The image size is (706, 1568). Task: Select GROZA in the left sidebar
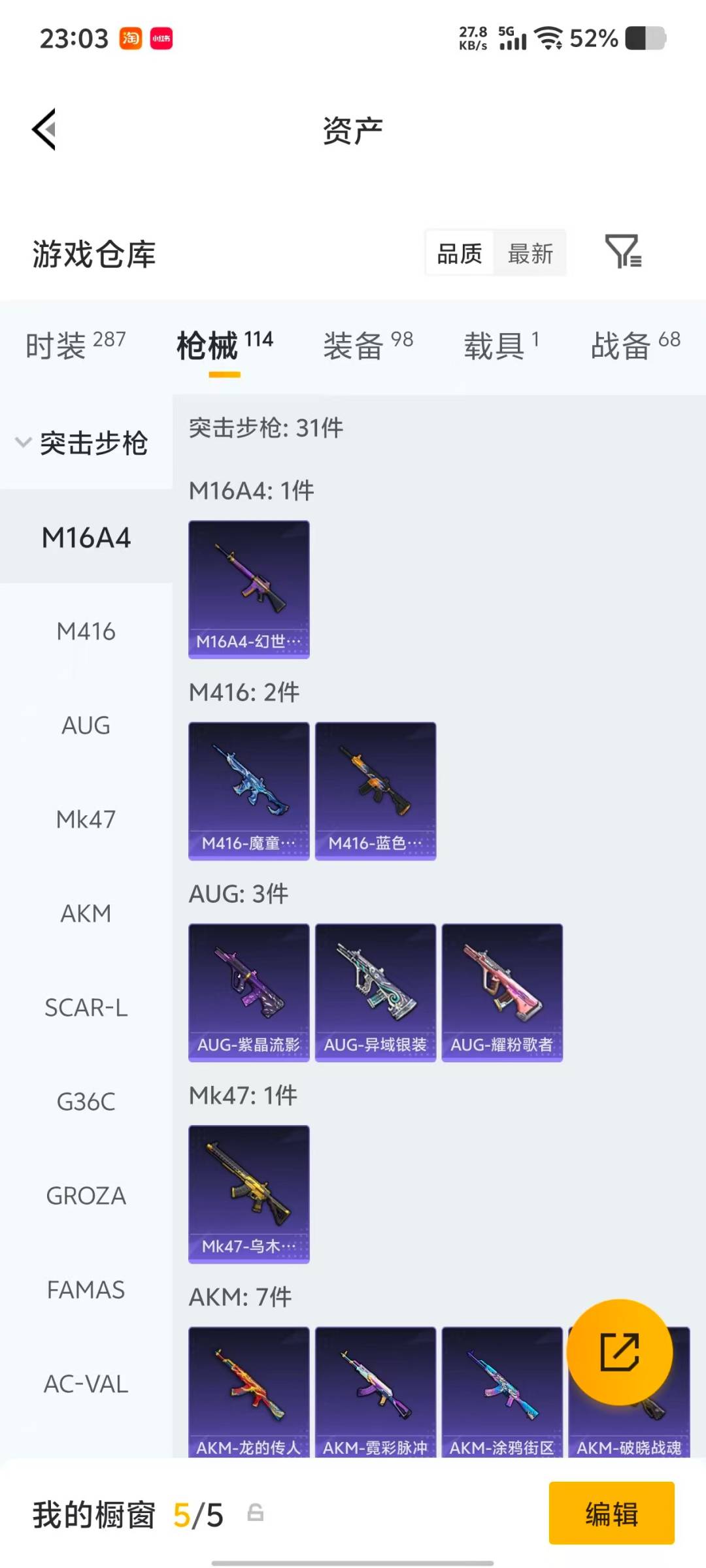[x=85, y=1196]
